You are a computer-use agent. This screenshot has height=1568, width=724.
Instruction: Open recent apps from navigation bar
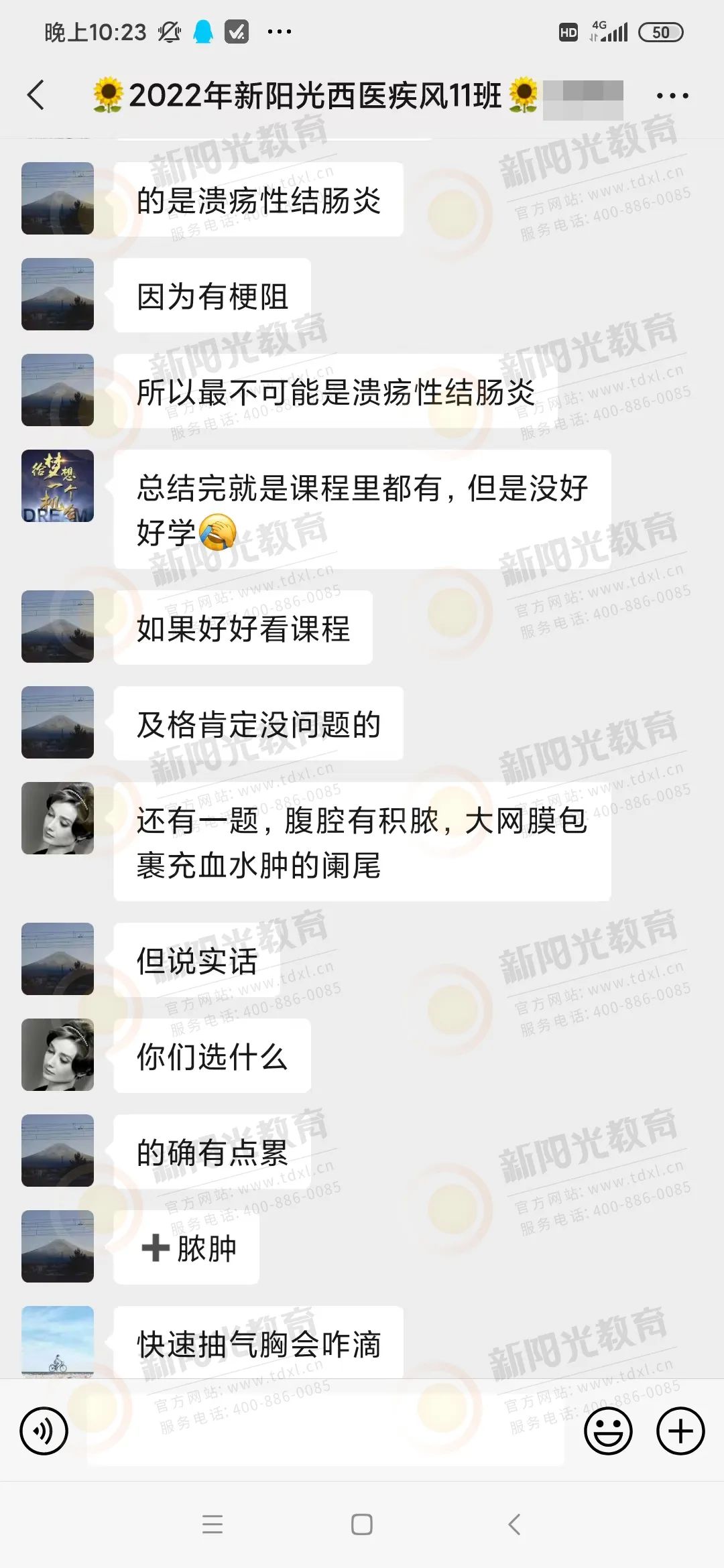click(213, 1524)
